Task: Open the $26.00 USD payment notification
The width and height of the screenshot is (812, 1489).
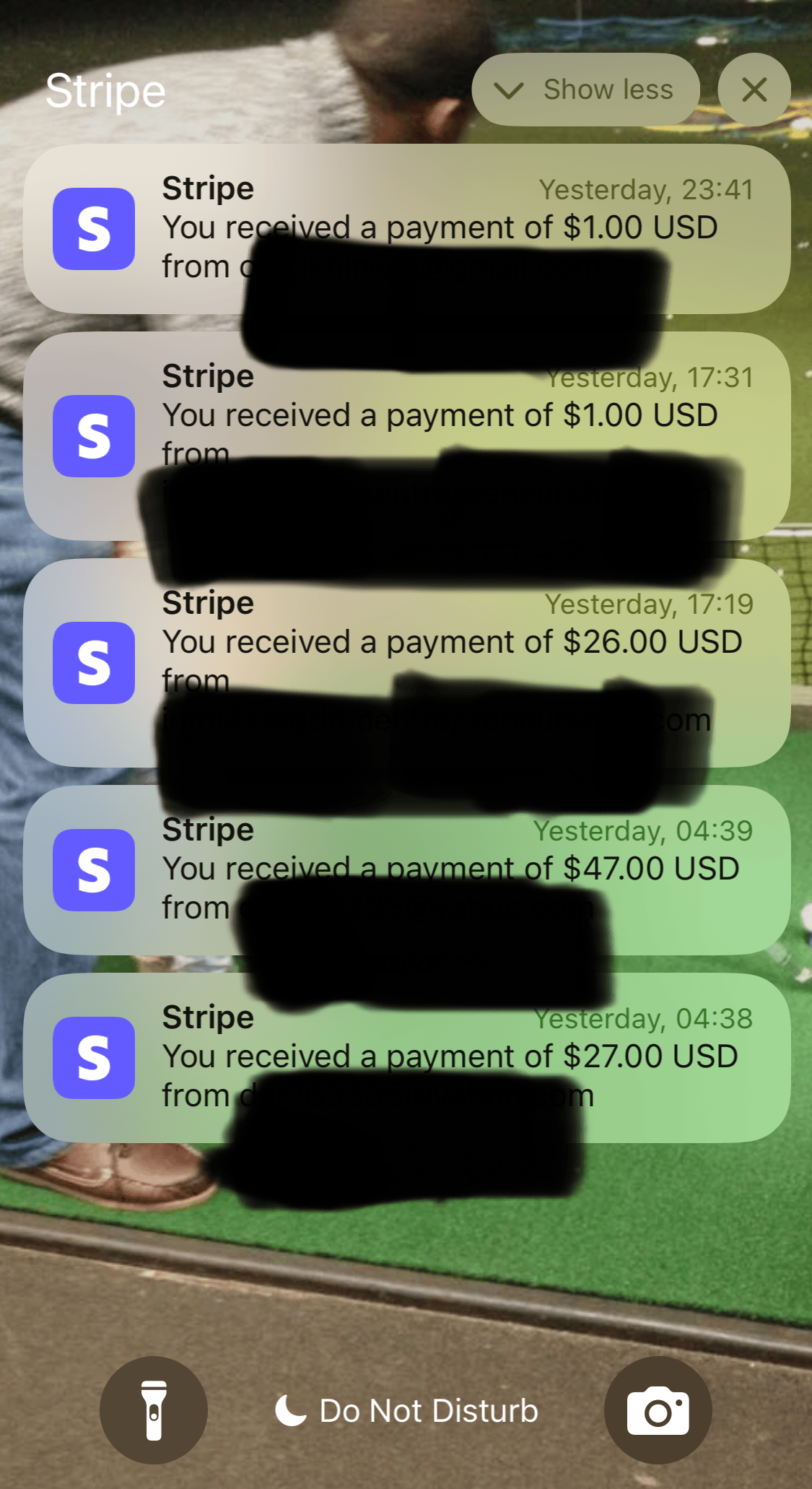Action: coord(440,635)
